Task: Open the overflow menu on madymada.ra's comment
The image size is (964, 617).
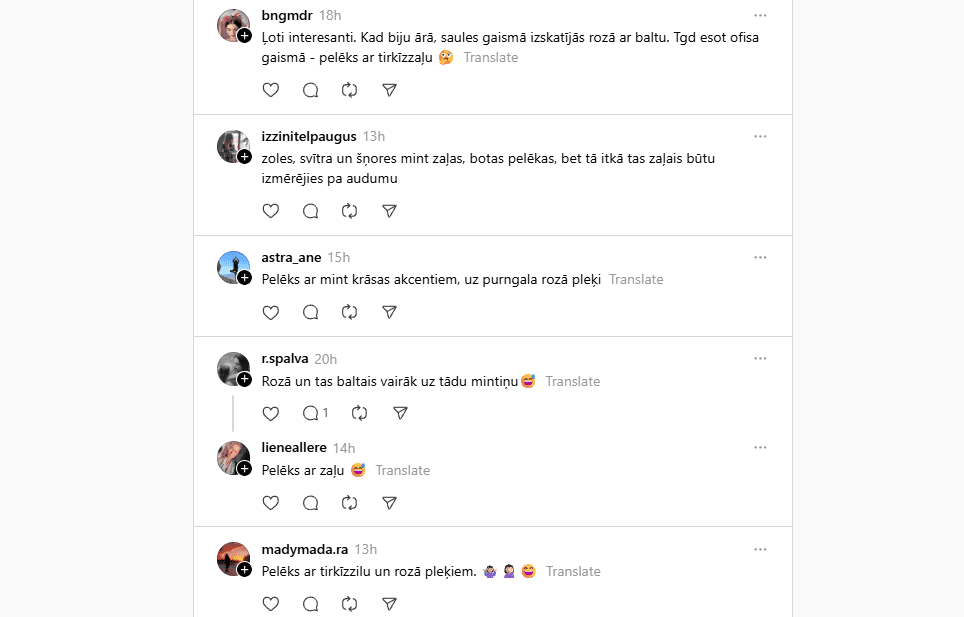Action: pyautogui.click(x=760, y=549)
